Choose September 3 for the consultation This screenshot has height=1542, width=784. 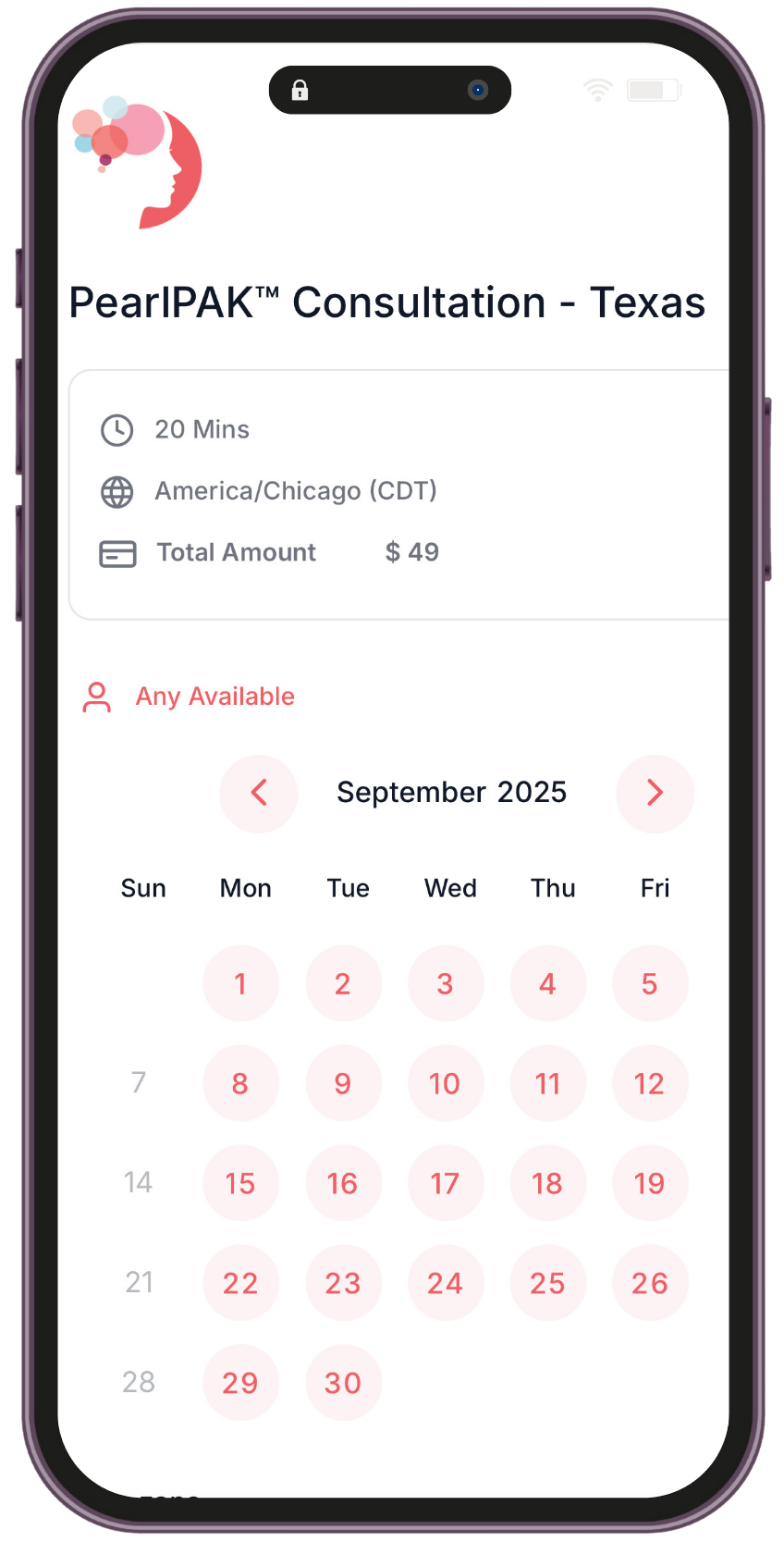tap(446, 983)
